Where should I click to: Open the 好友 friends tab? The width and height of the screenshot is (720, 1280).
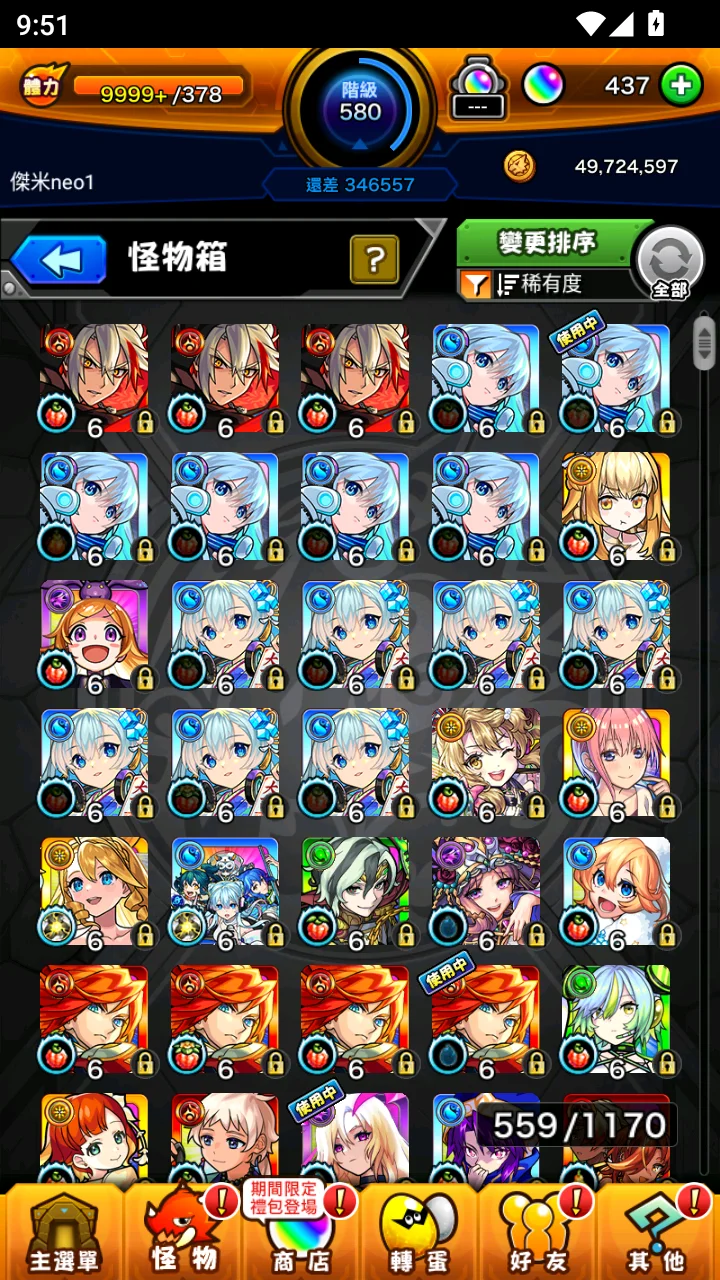pyautogui.click(x=537, y=1232)
